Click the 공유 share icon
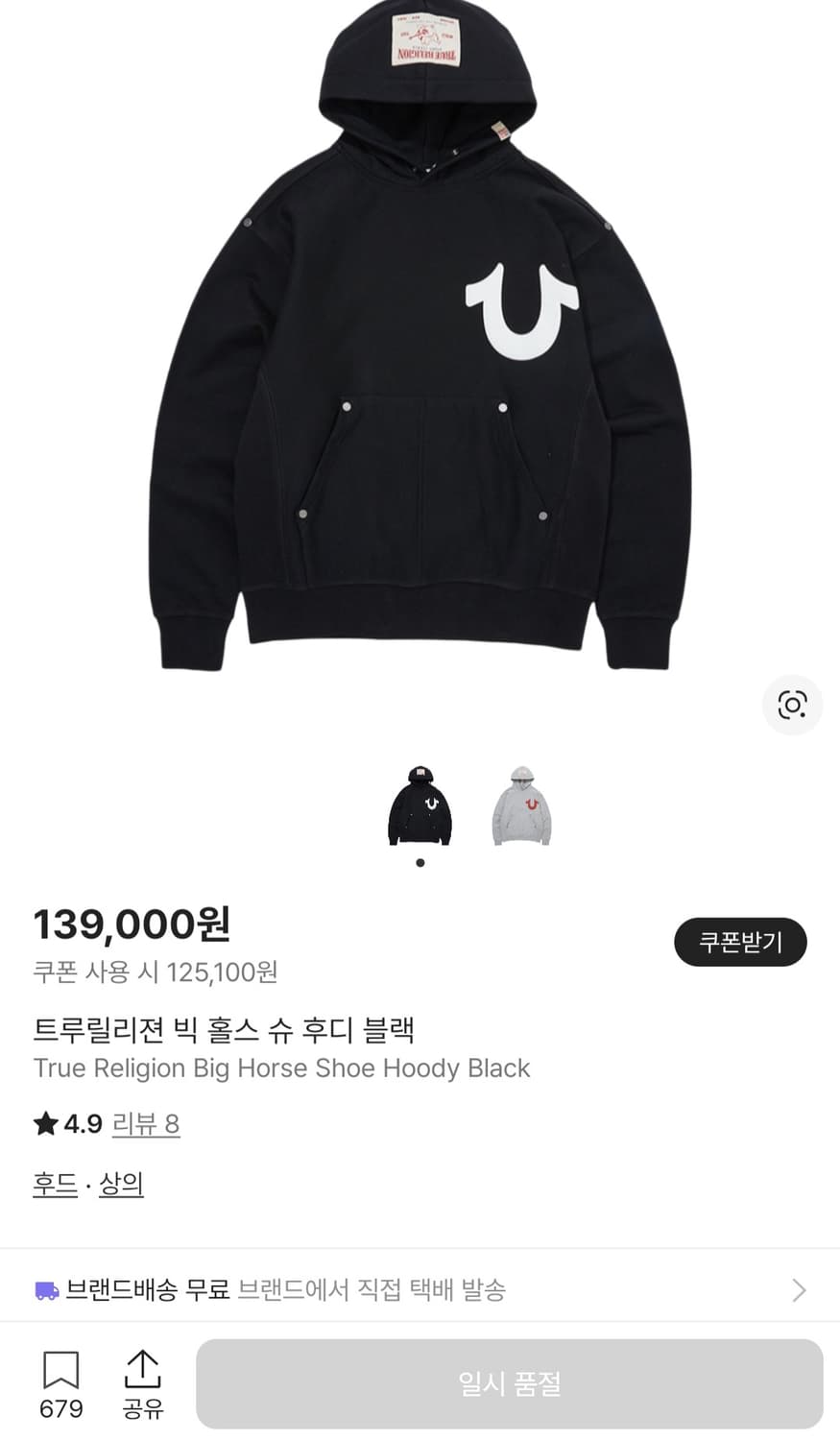This screenshot has height=1440, width=840. (142, 1373)
